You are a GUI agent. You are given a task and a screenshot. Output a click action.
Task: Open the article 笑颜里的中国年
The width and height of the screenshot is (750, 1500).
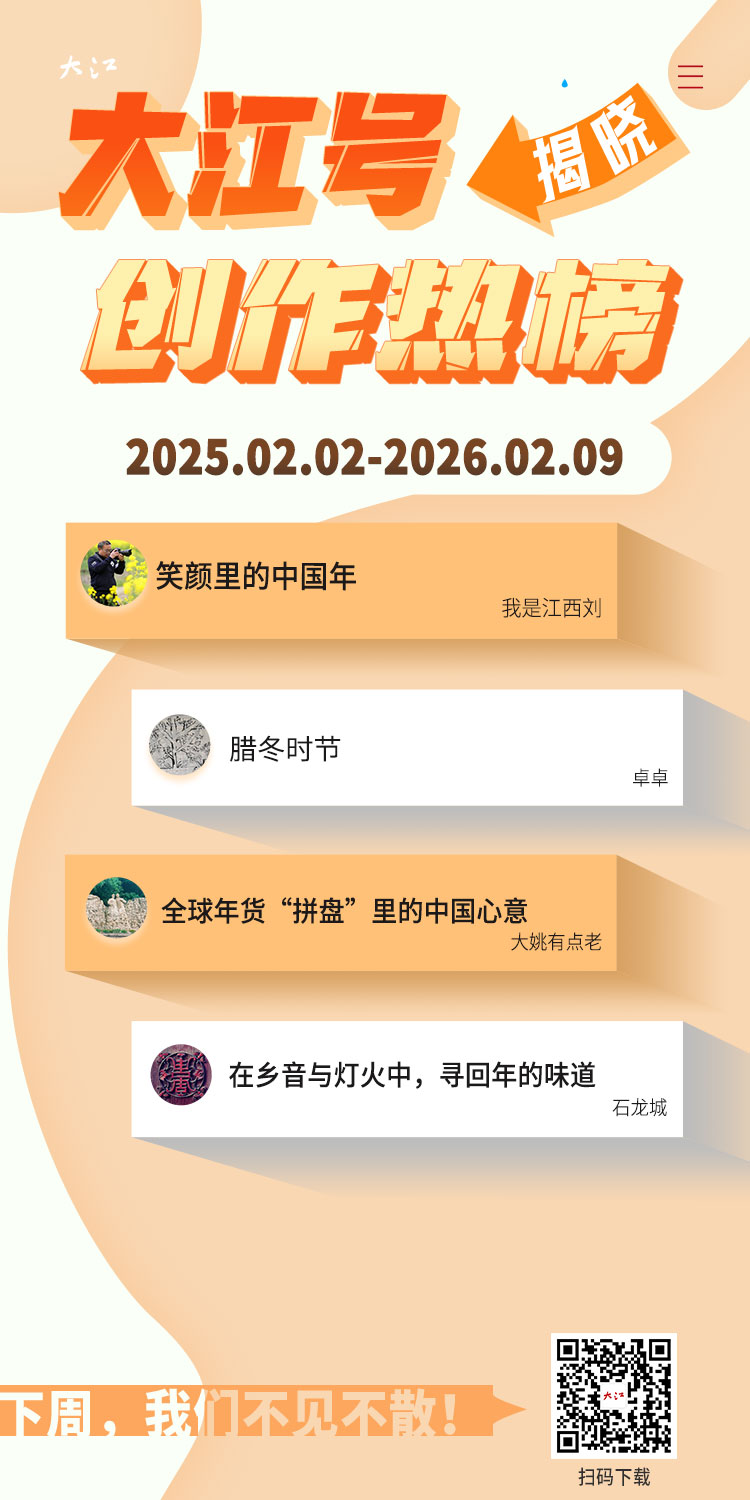click(x=256, y=577)
